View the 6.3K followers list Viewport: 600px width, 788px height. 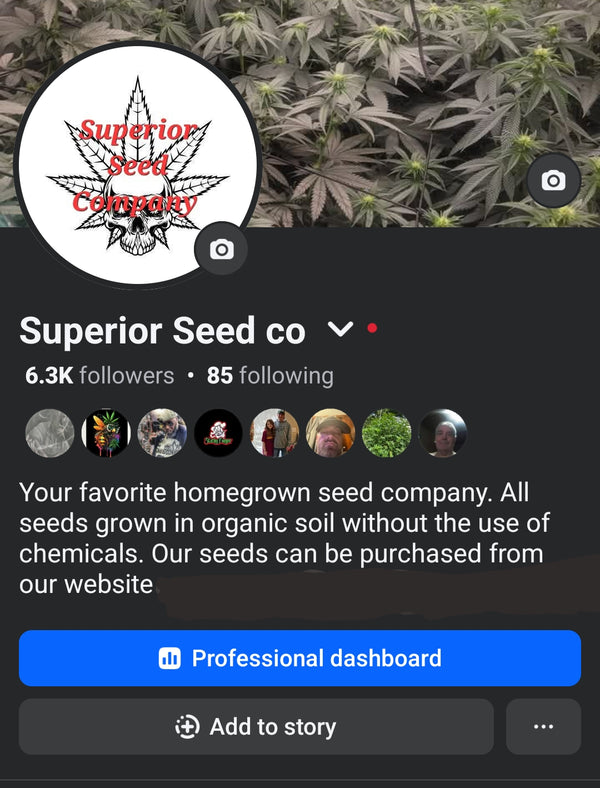[99, 376]
